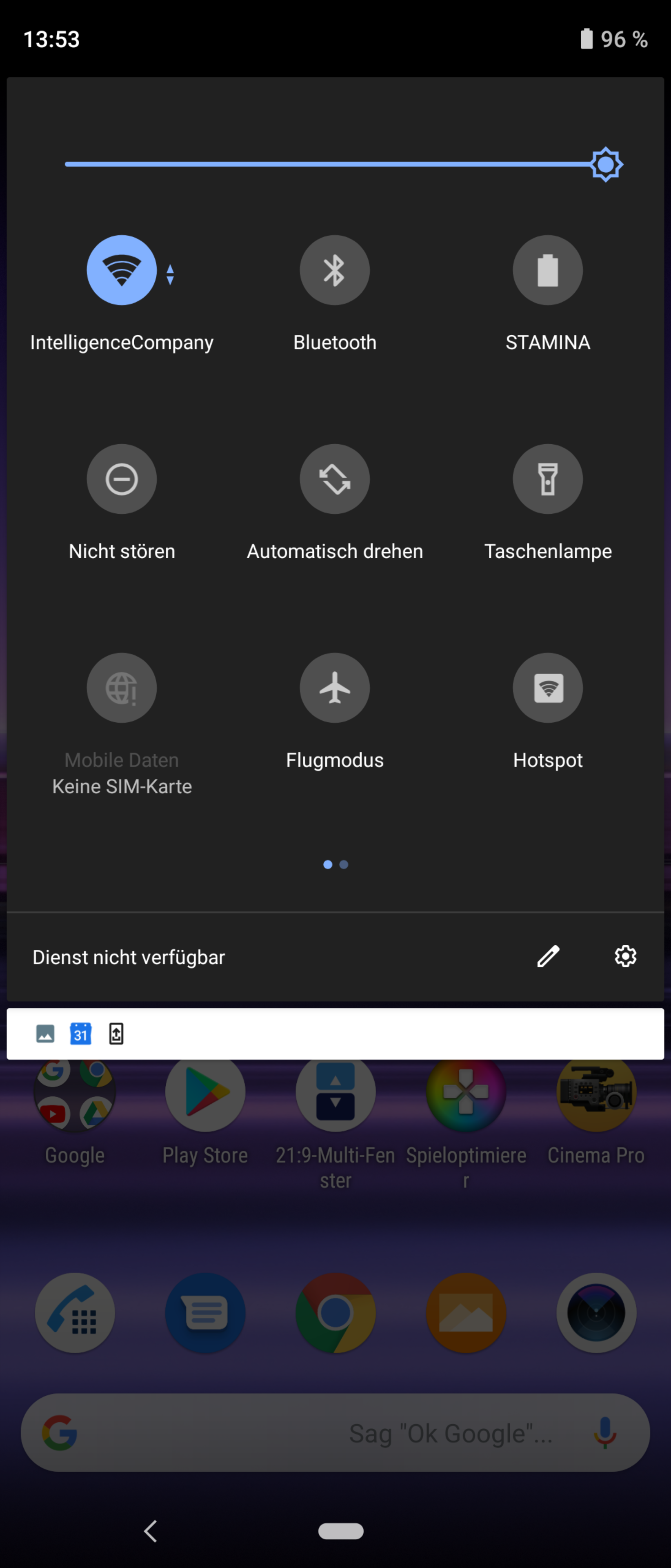Switch on the Taschenlampe

547,479
